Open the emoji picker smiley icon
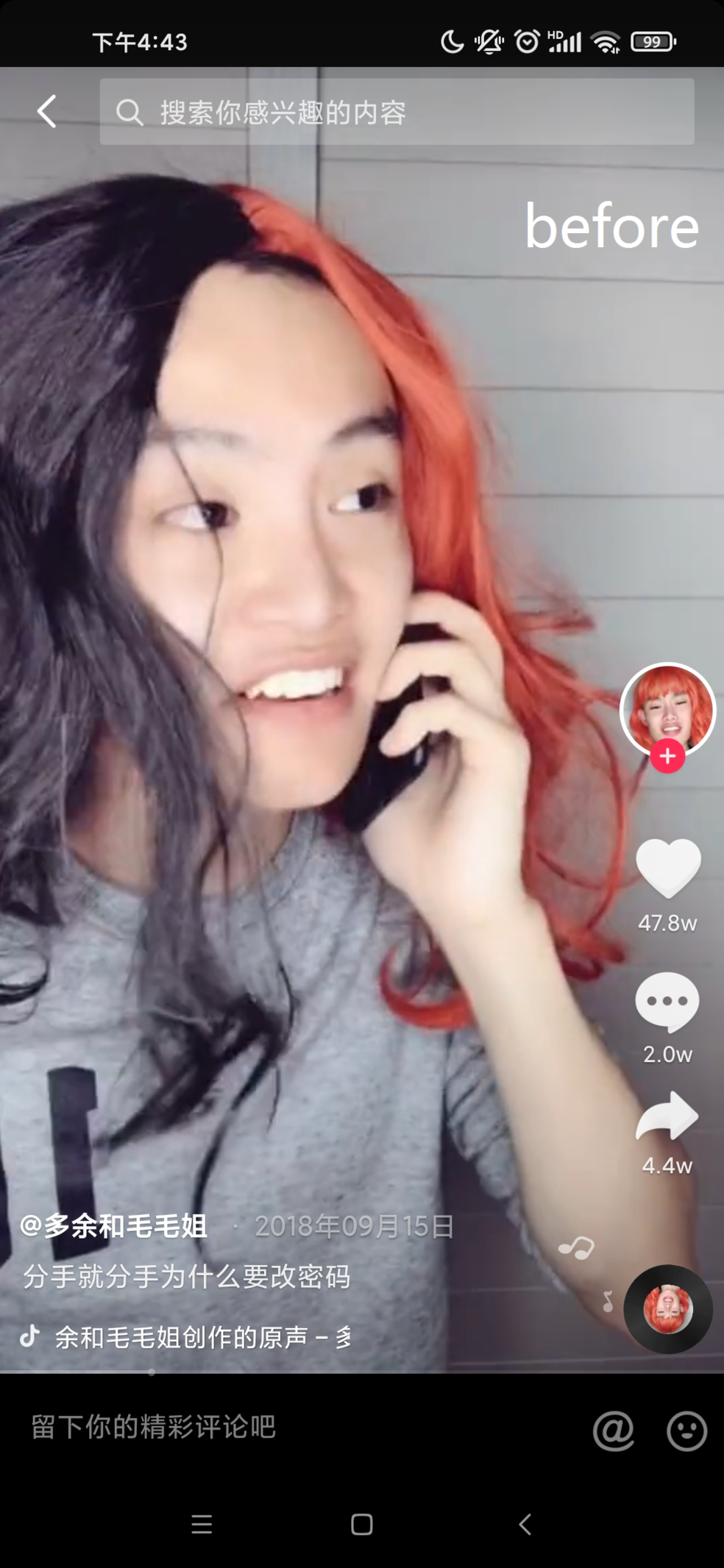The image size is (724, 1568). pyautogui.click(x=686, y=1430)
